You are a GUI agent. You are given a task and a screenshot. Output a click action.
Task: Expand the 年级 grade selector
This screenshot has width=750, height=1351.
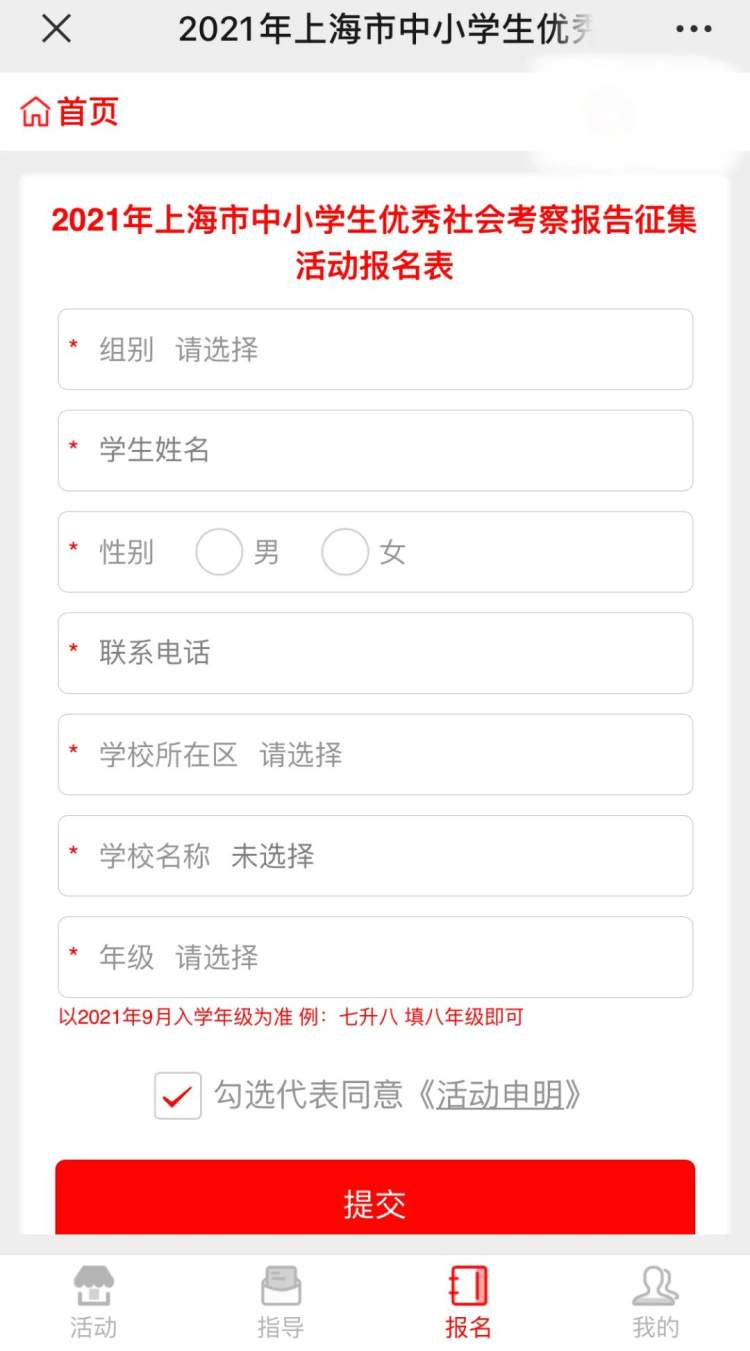[375, 957]
